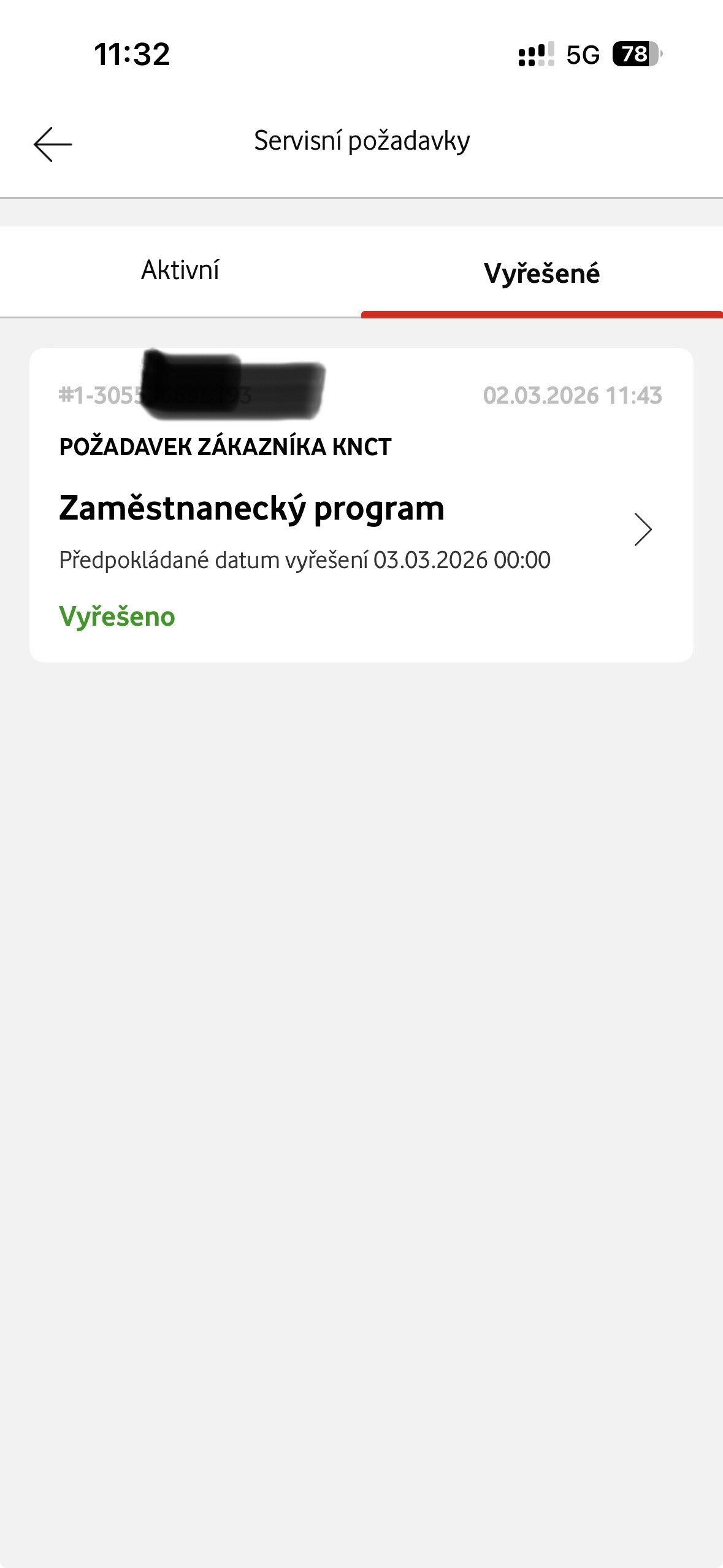Switch to the Aktivní tab

click(180, 271)
